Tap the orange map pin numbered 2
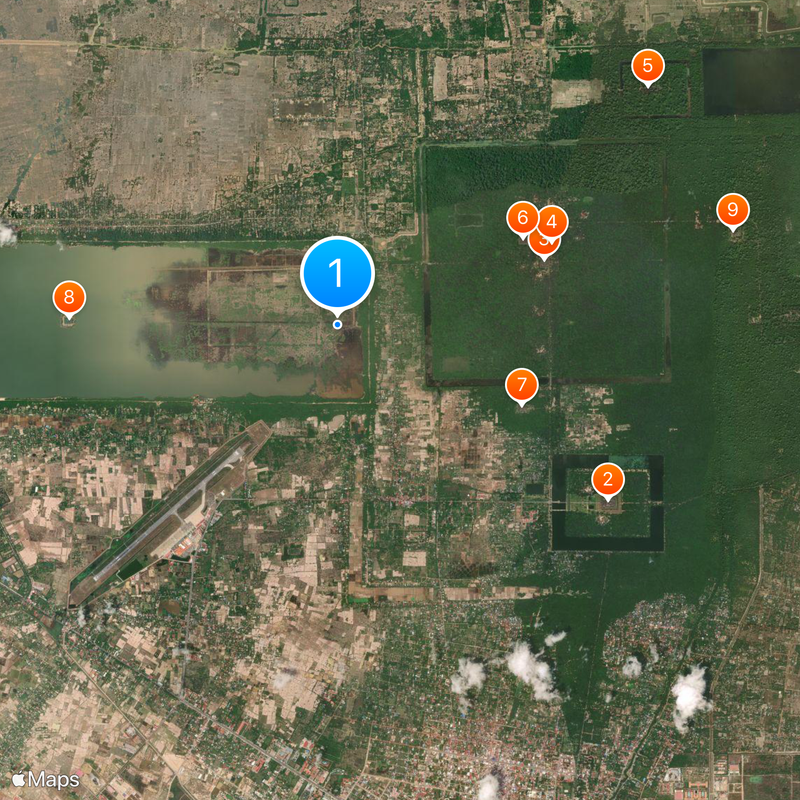The height and width of the screenshot is (800, 800). [x=607, y=480]
